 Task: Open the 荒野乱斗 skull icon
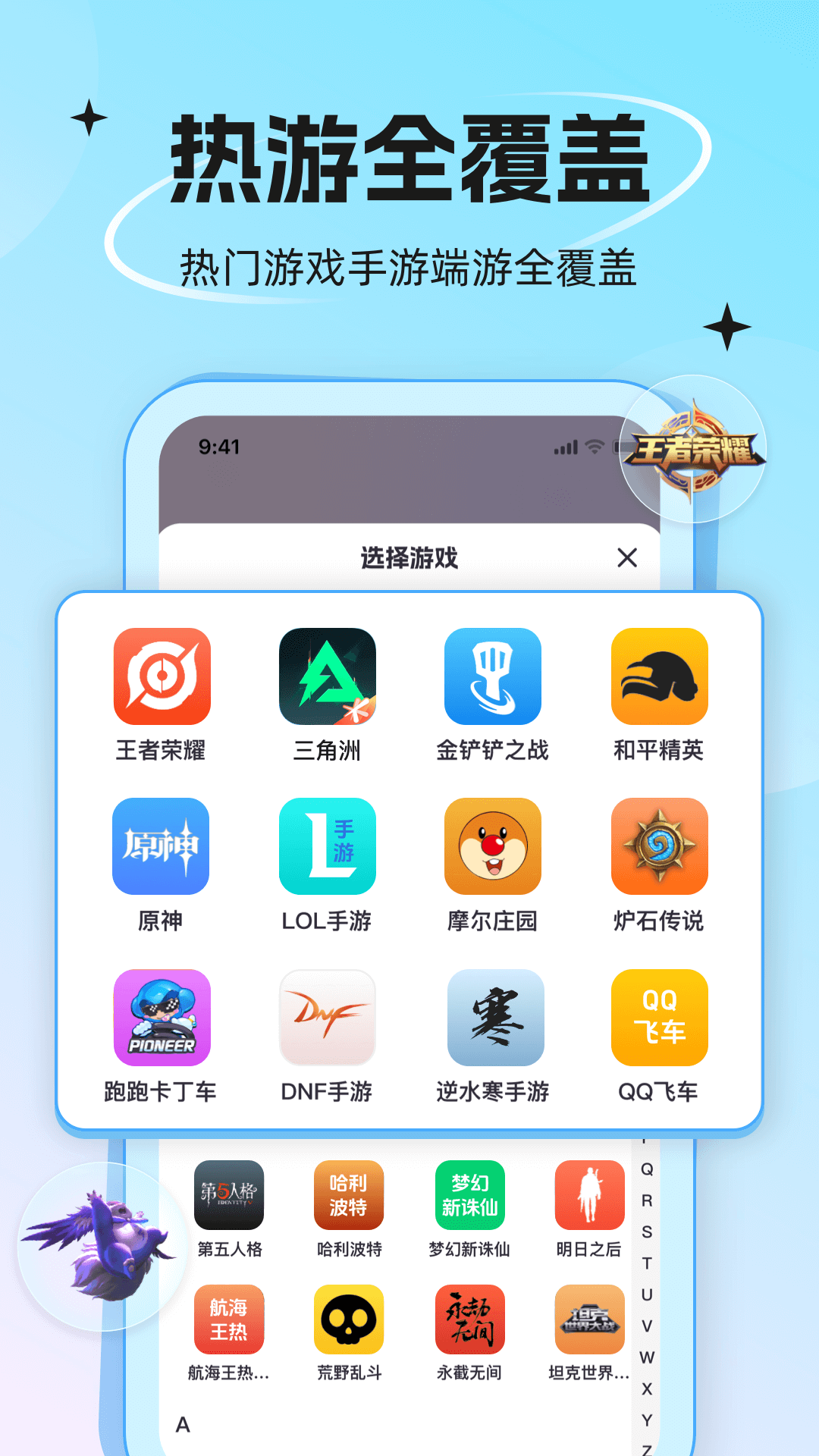[349, 1319]
